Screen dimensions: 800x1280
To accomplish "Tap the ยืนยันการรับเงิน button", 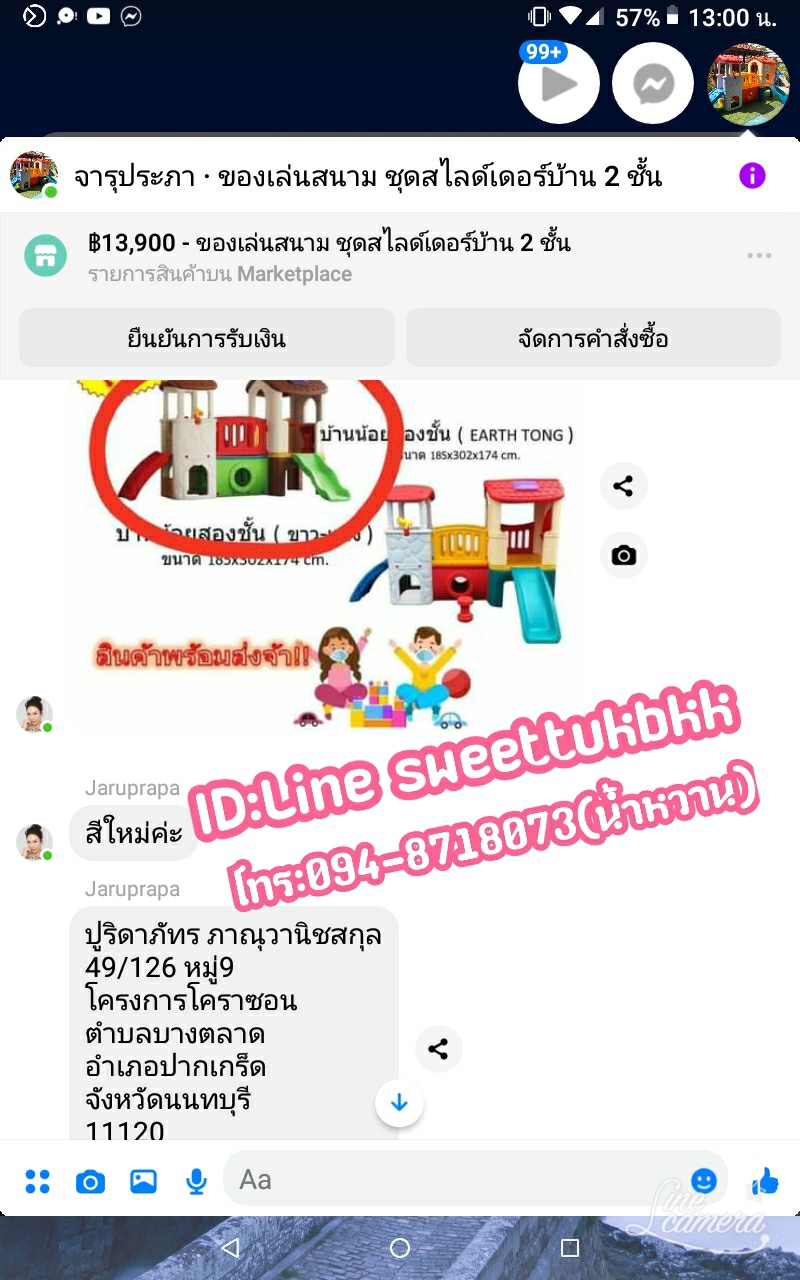I will [x=207, y=338].
